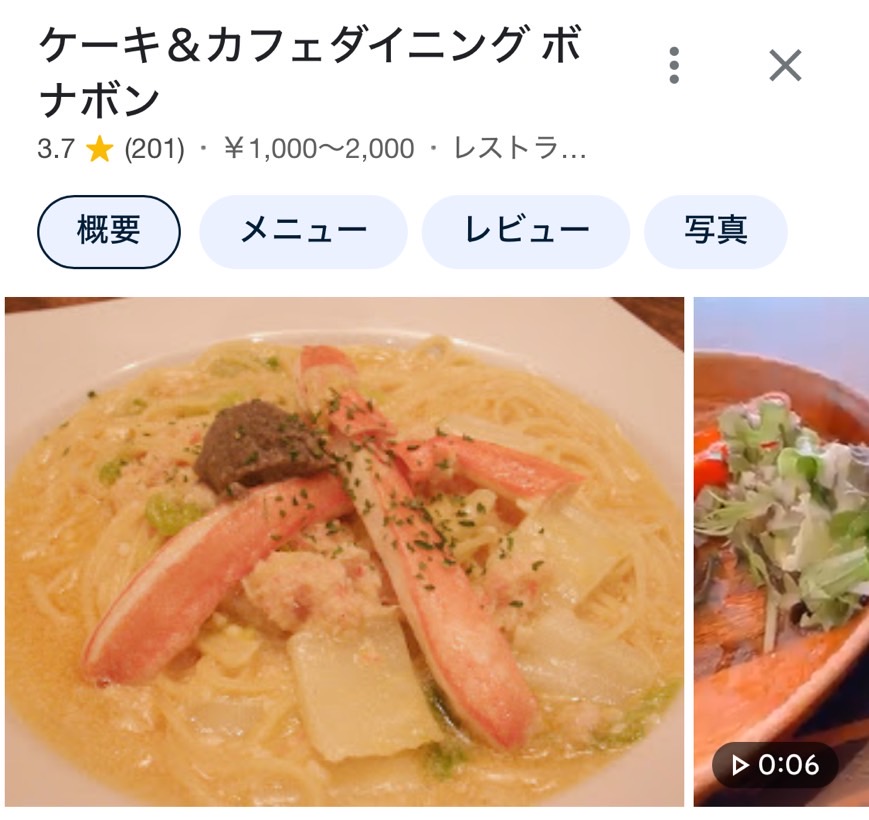This screenshot has height=820, width=869.
Task: Select the 概要 tab
Action: [x=109, y=232]
